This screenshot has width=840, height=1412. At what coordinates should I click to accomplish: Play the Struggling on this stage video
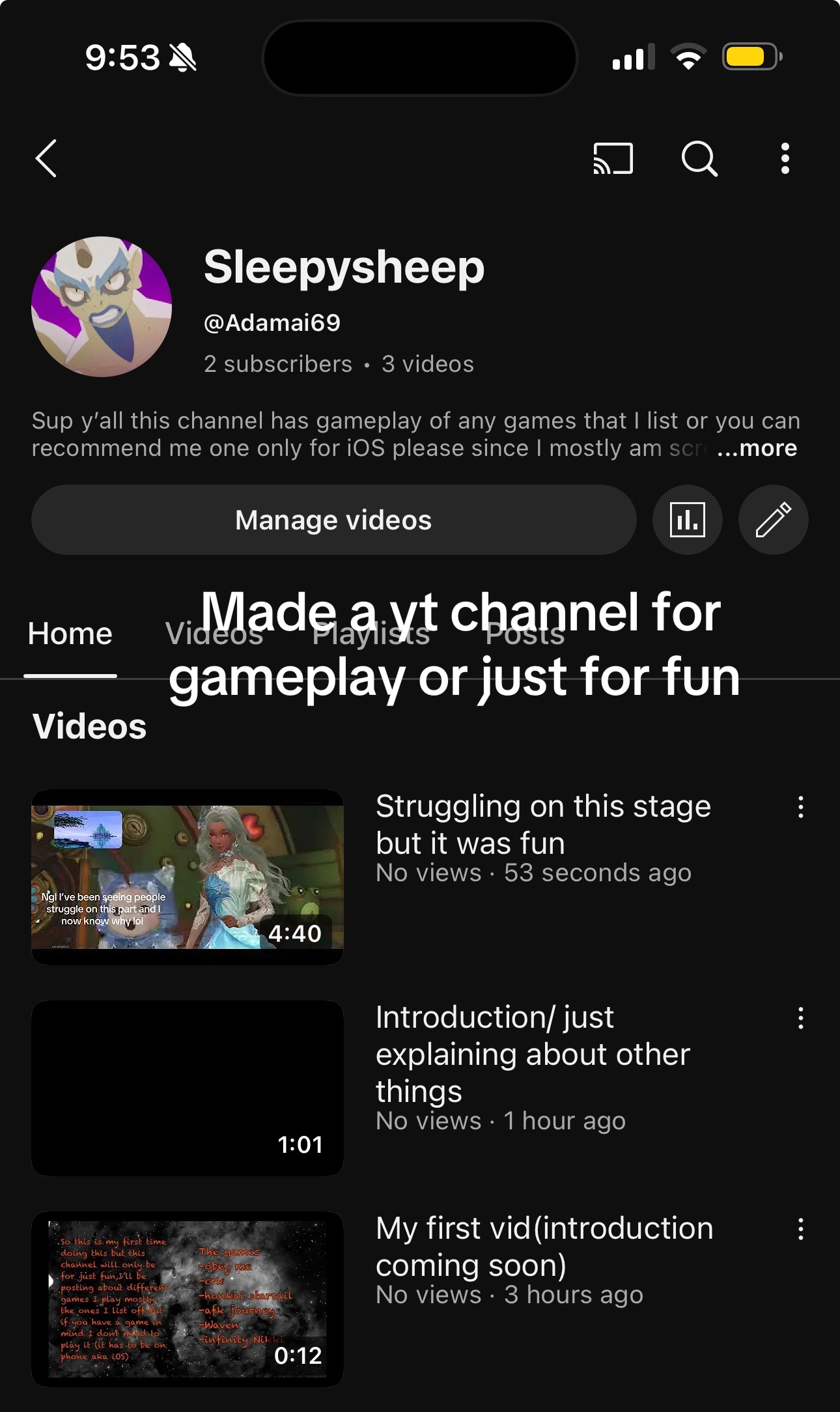(x=188, y=877)
